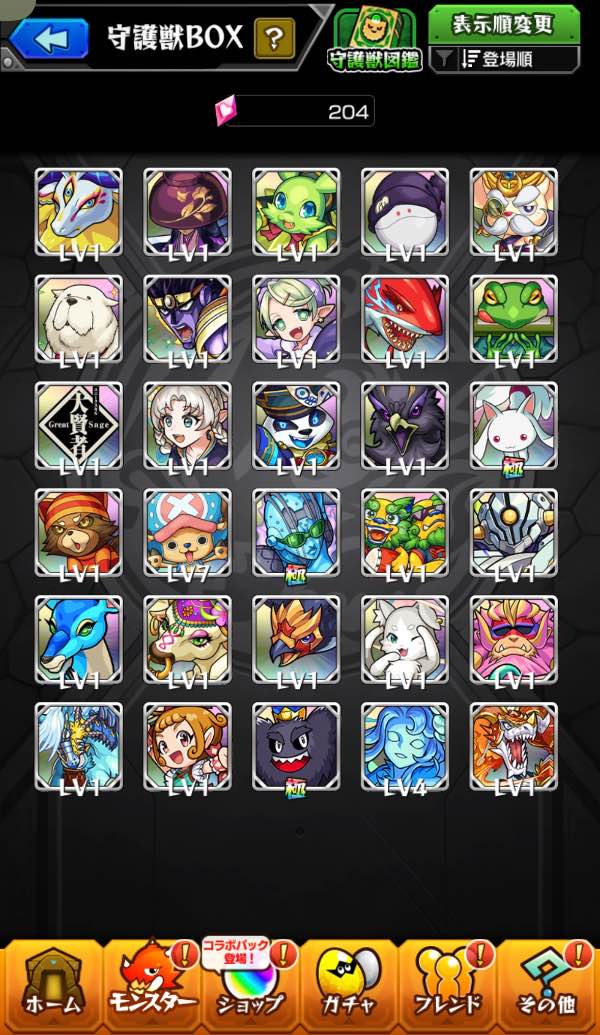Open the 守護獣図鑑 encyclopedia
This screenshot has width=600, height=1035.
tap(375, 40)
